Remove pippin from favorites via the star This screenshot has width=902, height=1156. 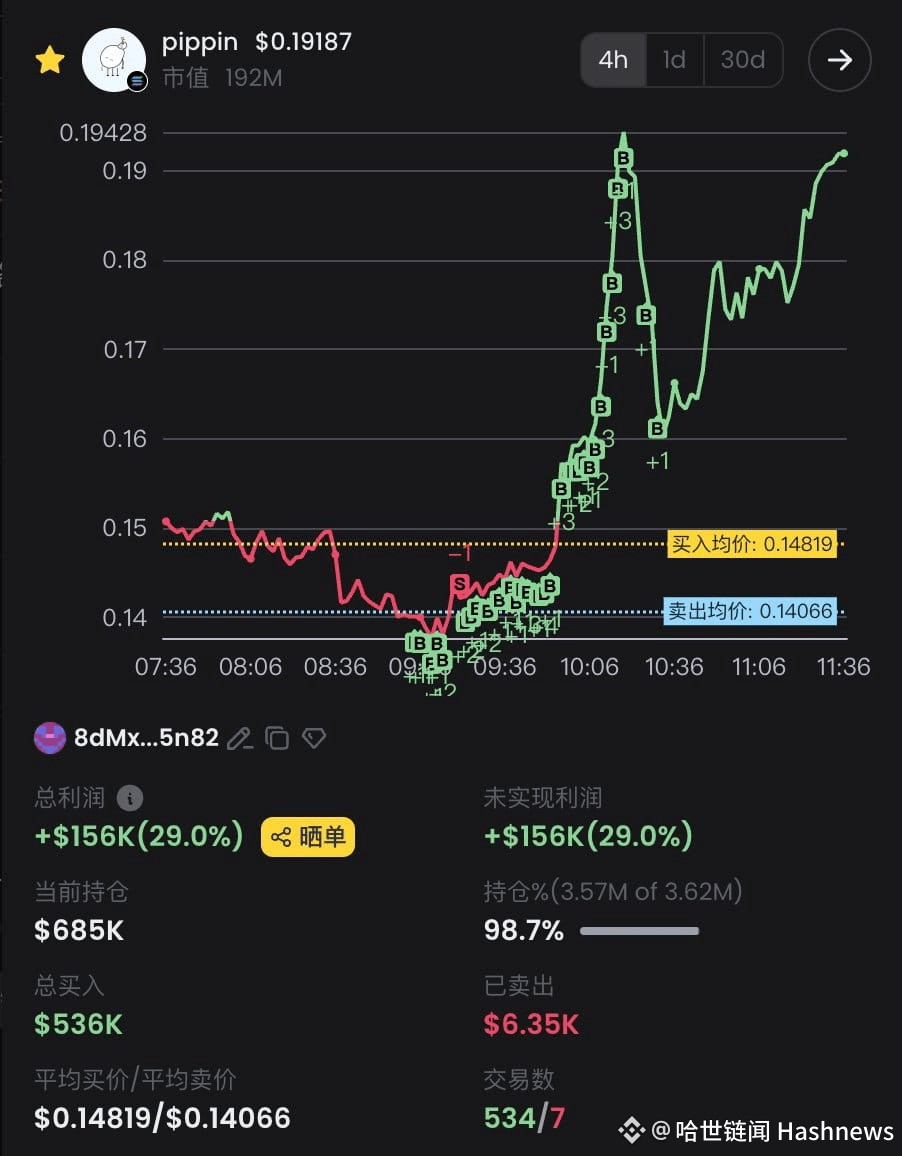[49, 60]
